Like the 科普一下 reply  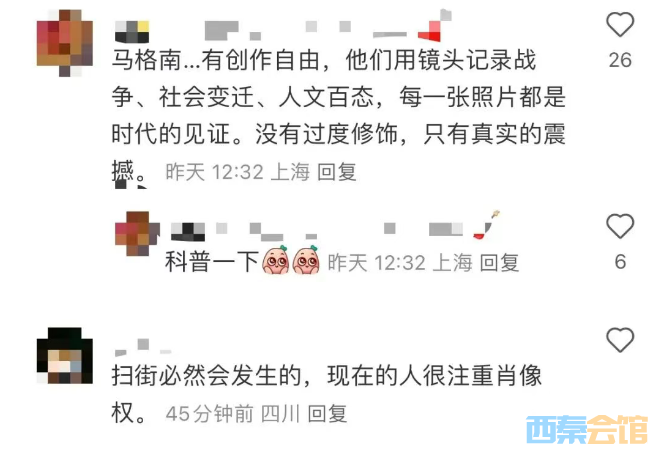pos(620,226)
